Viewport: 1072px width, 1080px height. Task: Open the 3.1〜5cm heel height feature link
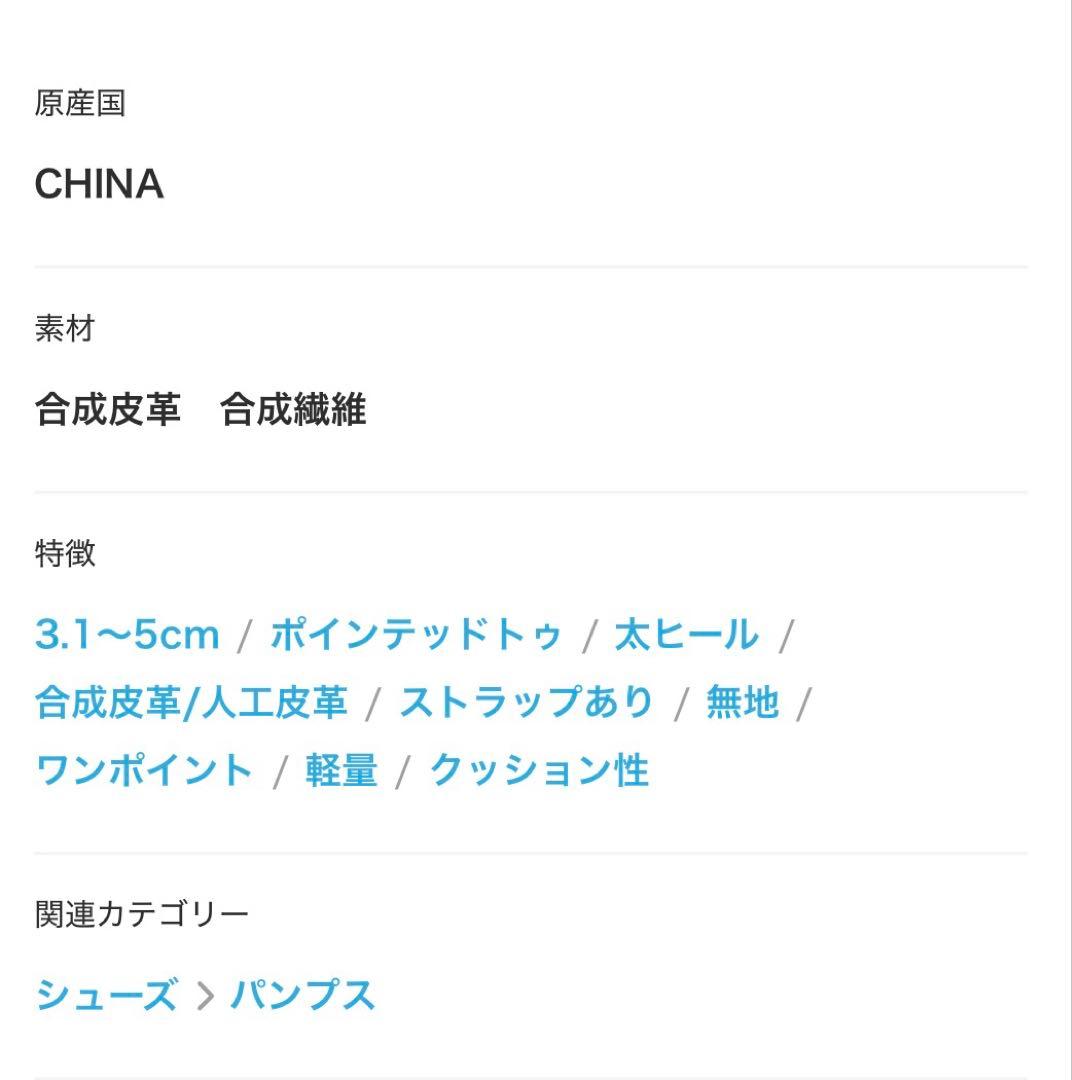coord(127,634)
